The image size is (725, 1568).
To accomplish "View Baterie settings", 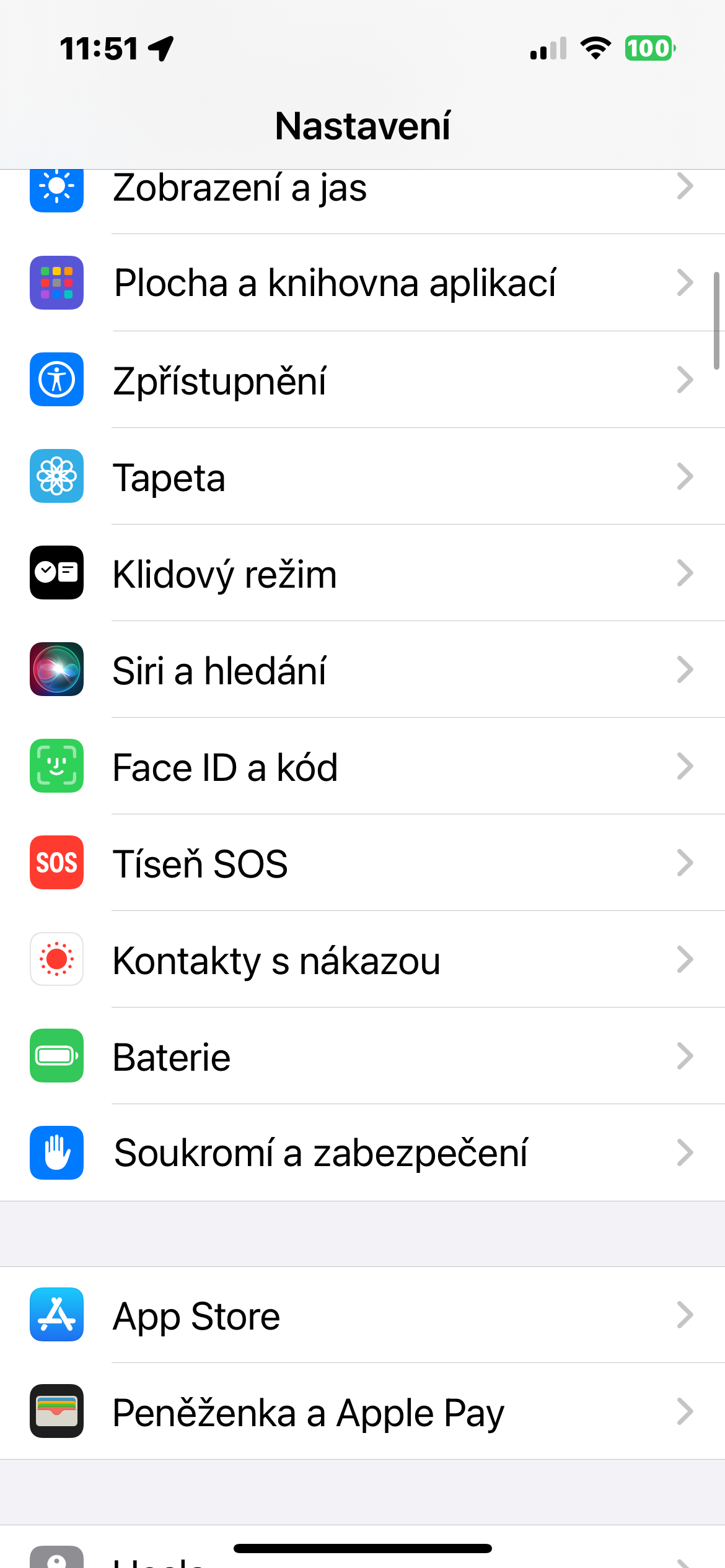I will pyautogui.click(x=362, y=1056).
